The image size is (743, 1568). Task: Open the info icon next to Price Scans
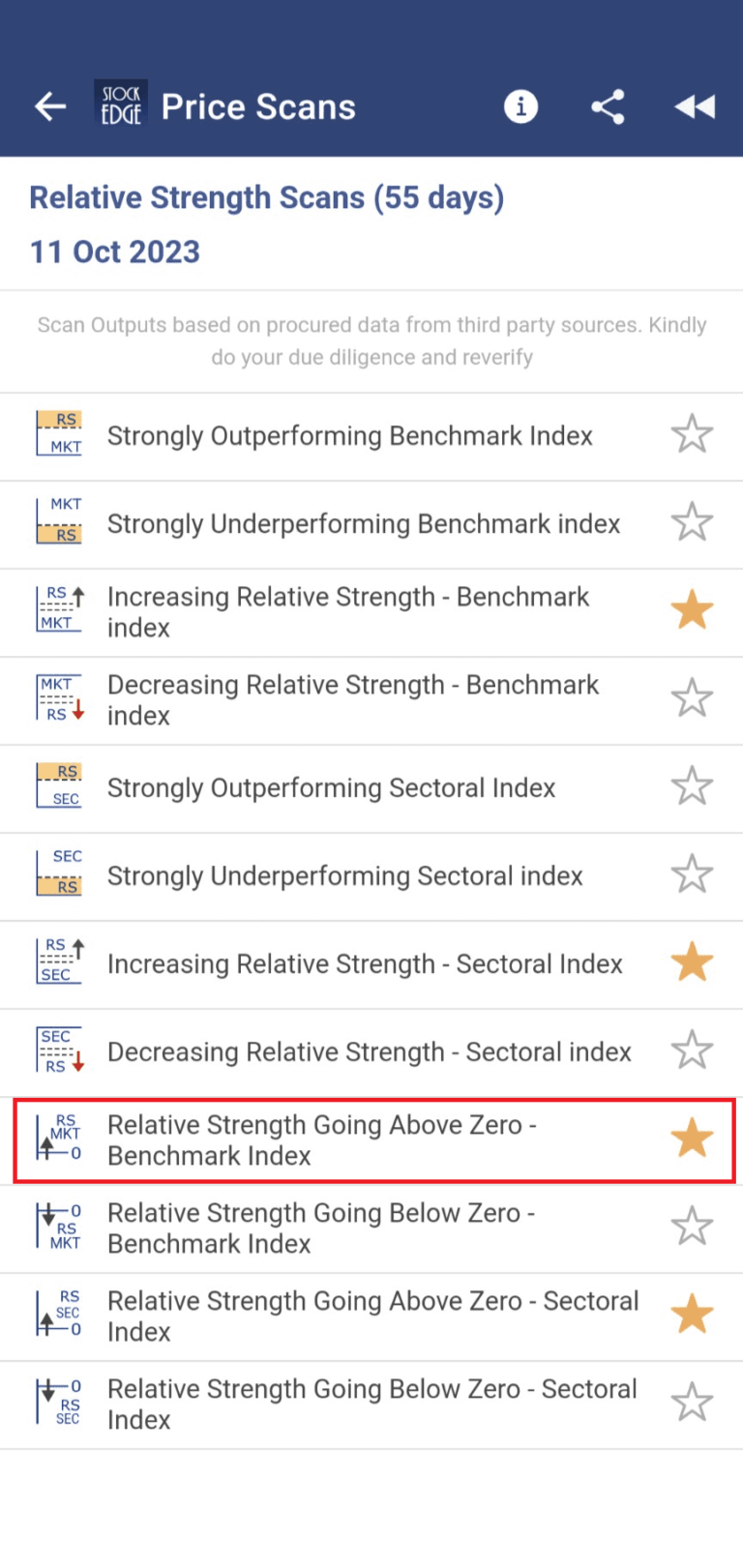point(520,106)
